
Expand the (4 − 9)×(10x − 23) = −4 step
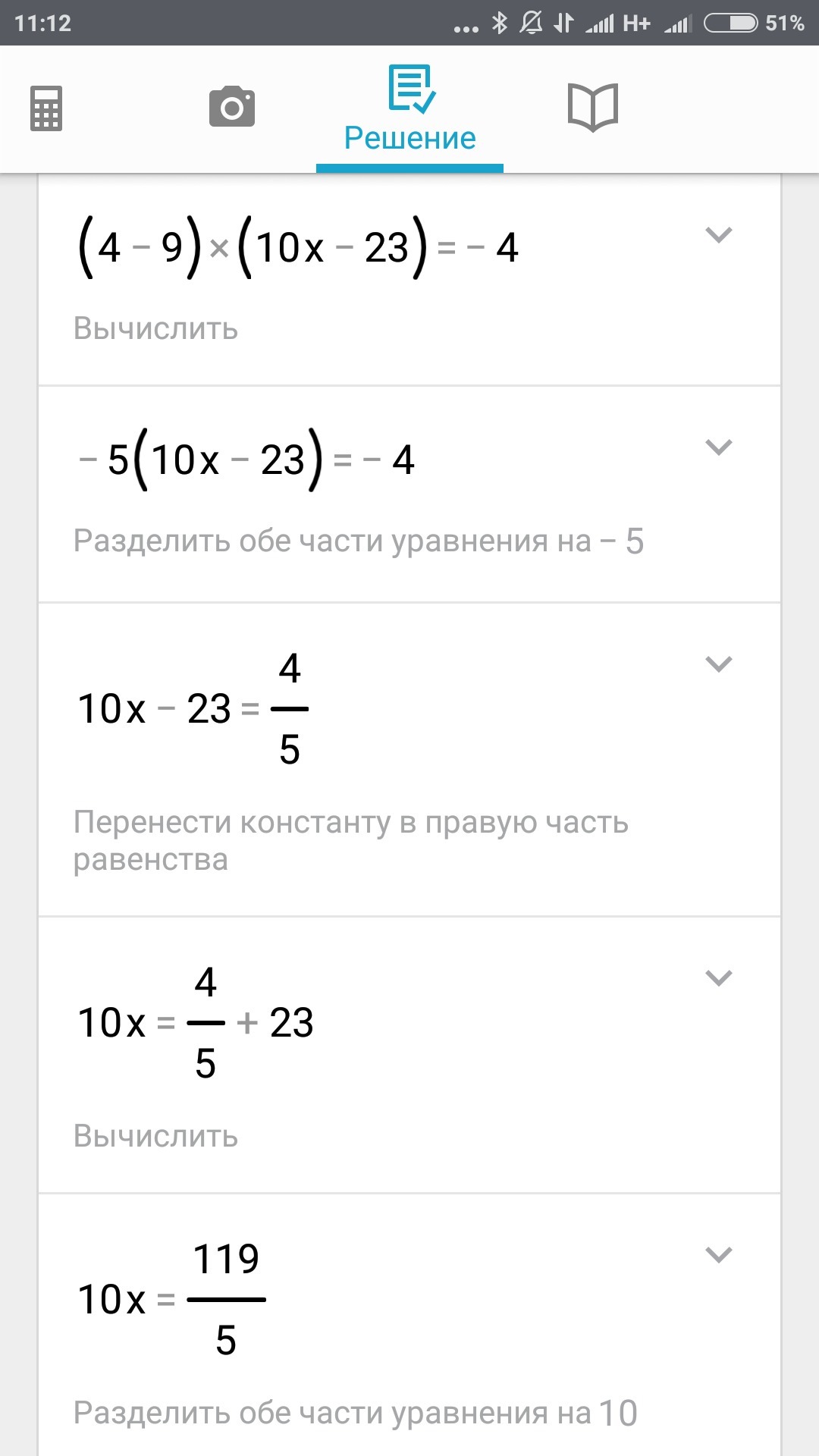coord(718,235)
